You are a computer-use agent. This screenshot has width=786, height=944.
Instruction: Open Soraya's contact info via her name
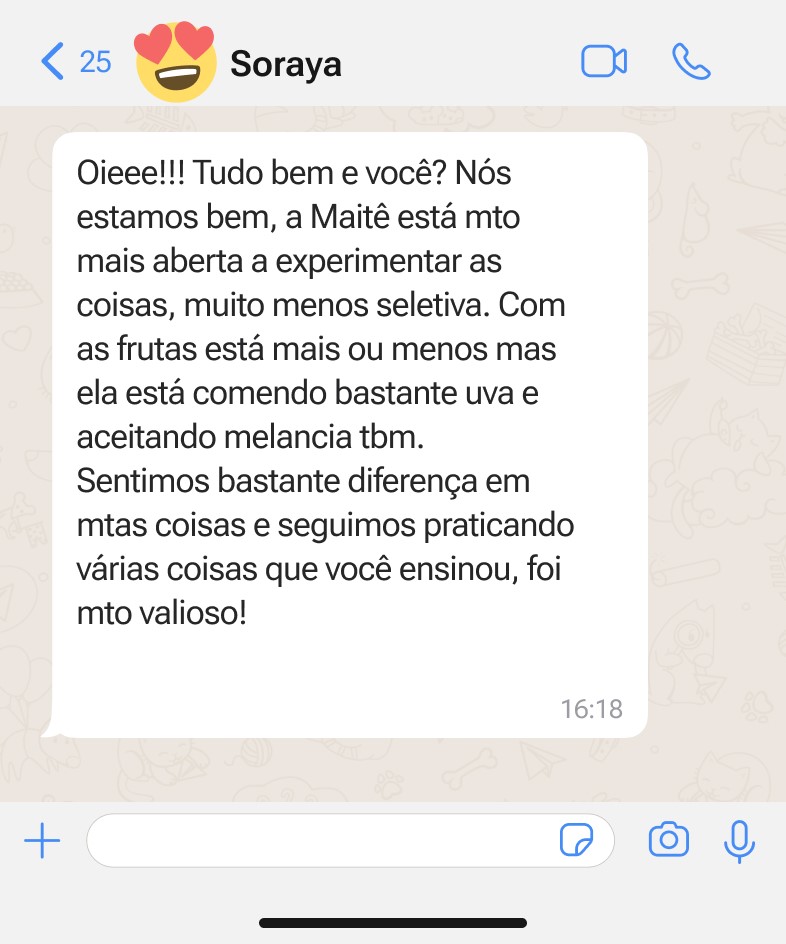click(x=287, y=63)
